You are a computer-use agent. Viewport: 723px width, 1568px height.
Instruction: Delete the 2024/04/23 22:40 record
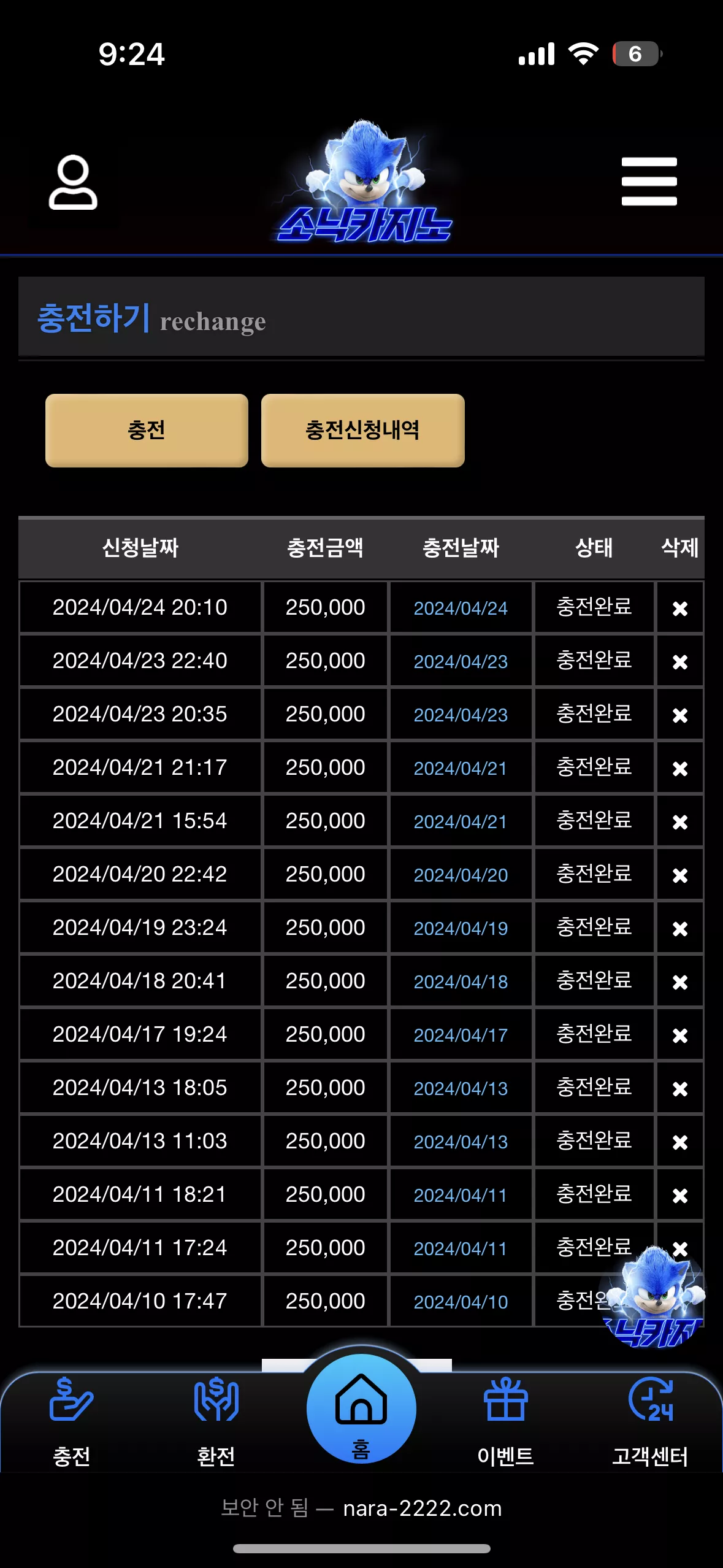(x=679, y=661)
